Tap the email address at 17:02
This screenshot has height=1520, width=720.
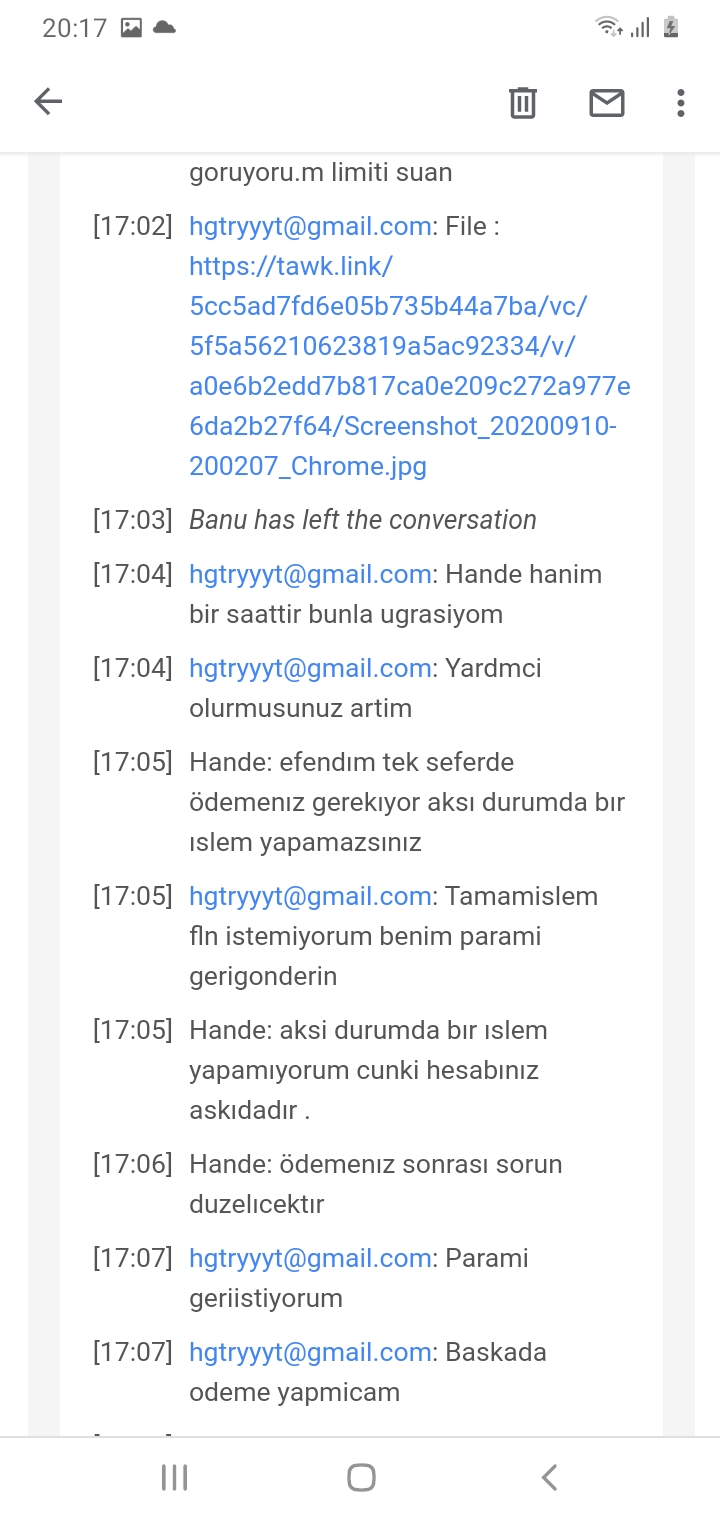(310, 227)
